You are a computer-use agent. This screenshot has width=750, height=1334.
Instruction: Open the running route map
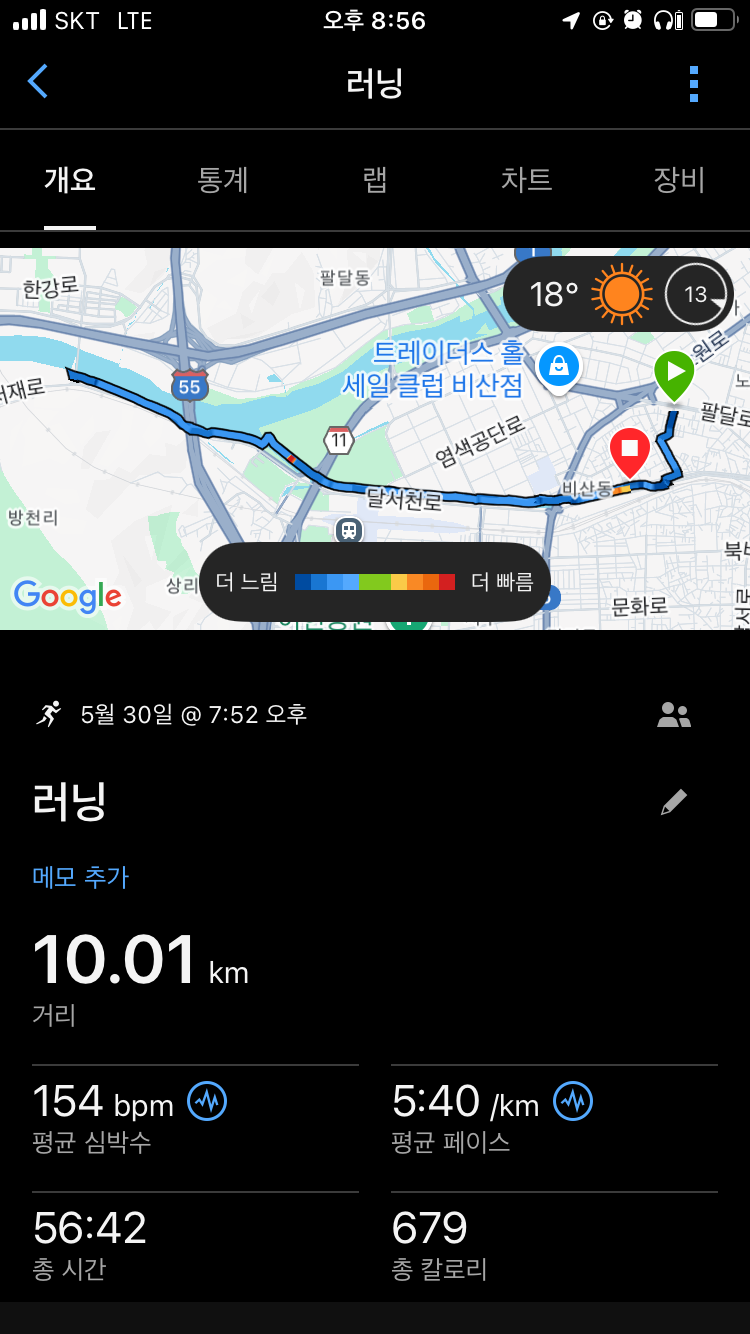pyautogui.click(x=375, y=439)
